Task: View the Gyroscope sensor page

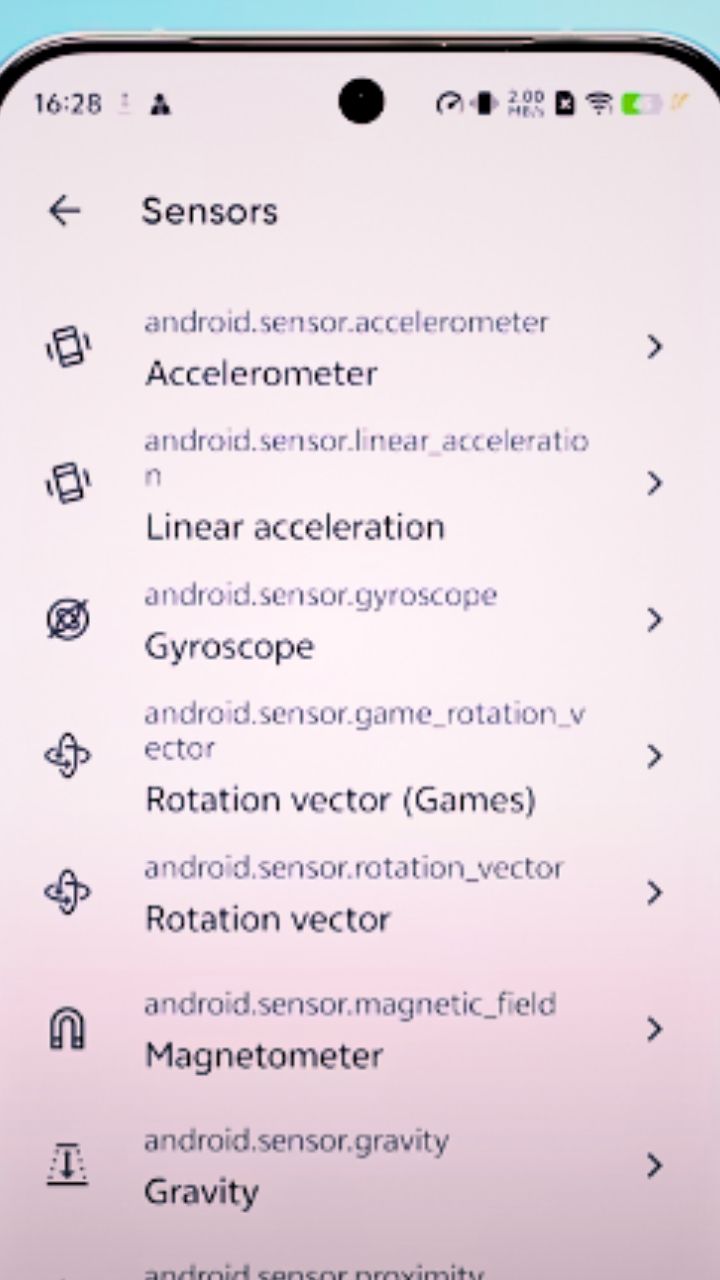Action: 360,621
